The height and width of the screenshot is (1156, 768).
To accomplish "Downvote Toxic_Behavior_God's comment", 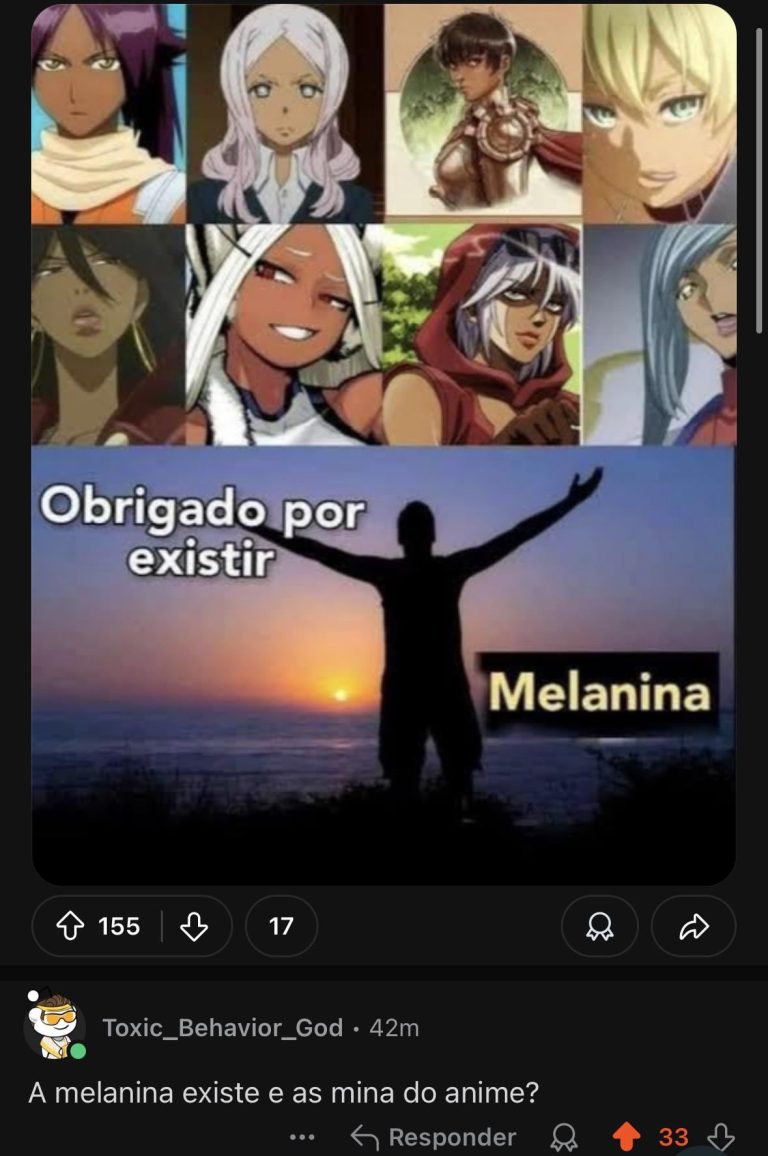I will tap(720, 1137).
